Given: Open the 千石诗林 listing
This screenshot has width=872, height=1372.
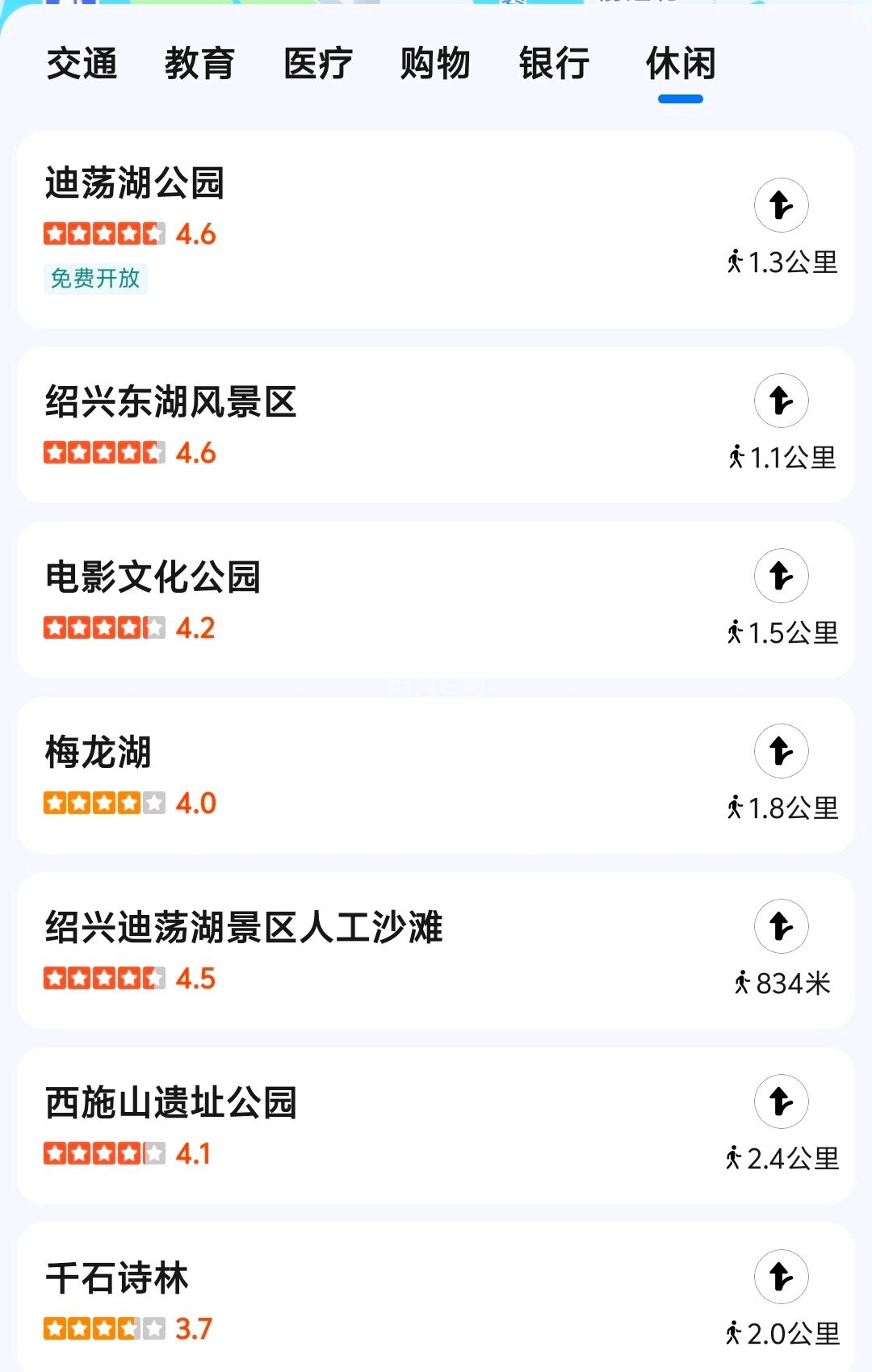Looking at the screenshot, I should coord(117,1278).
